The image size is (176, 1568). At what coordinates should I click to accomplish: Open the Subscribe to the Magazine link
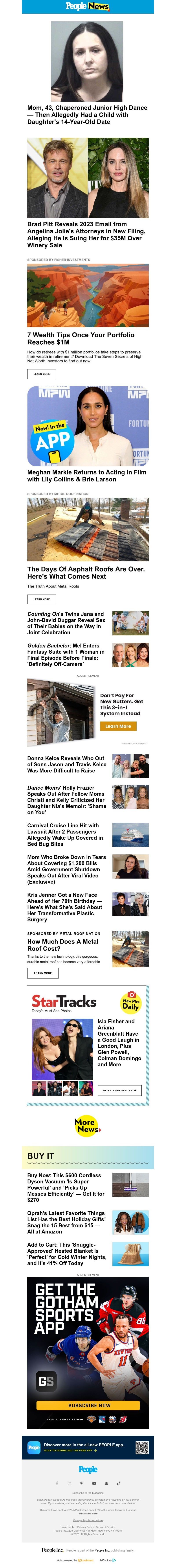coord(88,1492)
